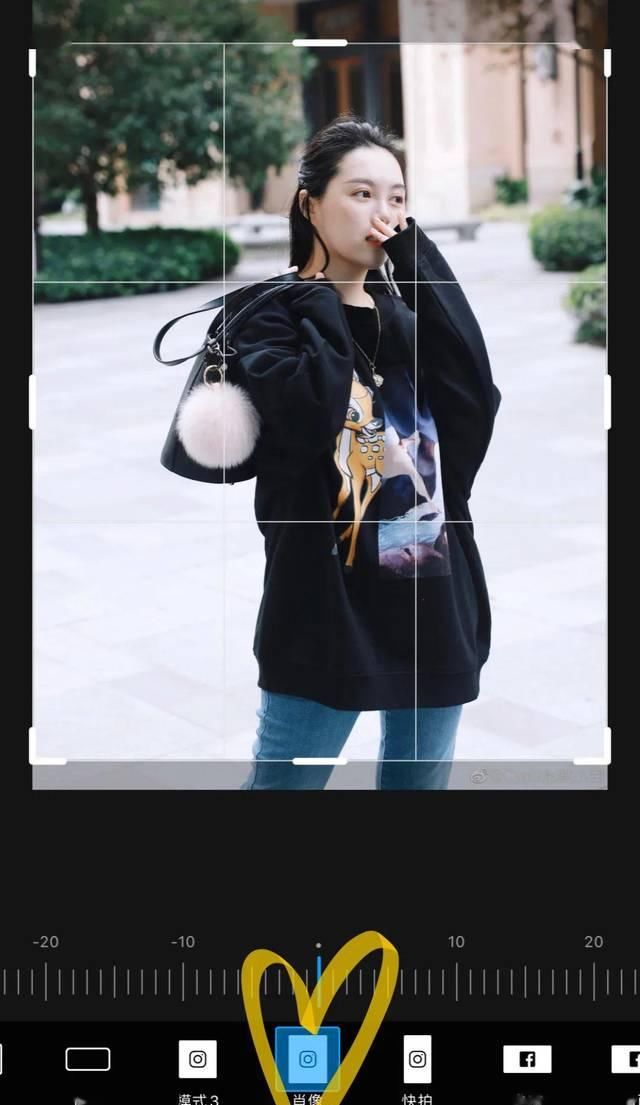The width and height of the screenshot is (640, 1105).
Task: Set rotation to 10 on the angle ruler
Action: pyautogui.click(x=456, y=981)
